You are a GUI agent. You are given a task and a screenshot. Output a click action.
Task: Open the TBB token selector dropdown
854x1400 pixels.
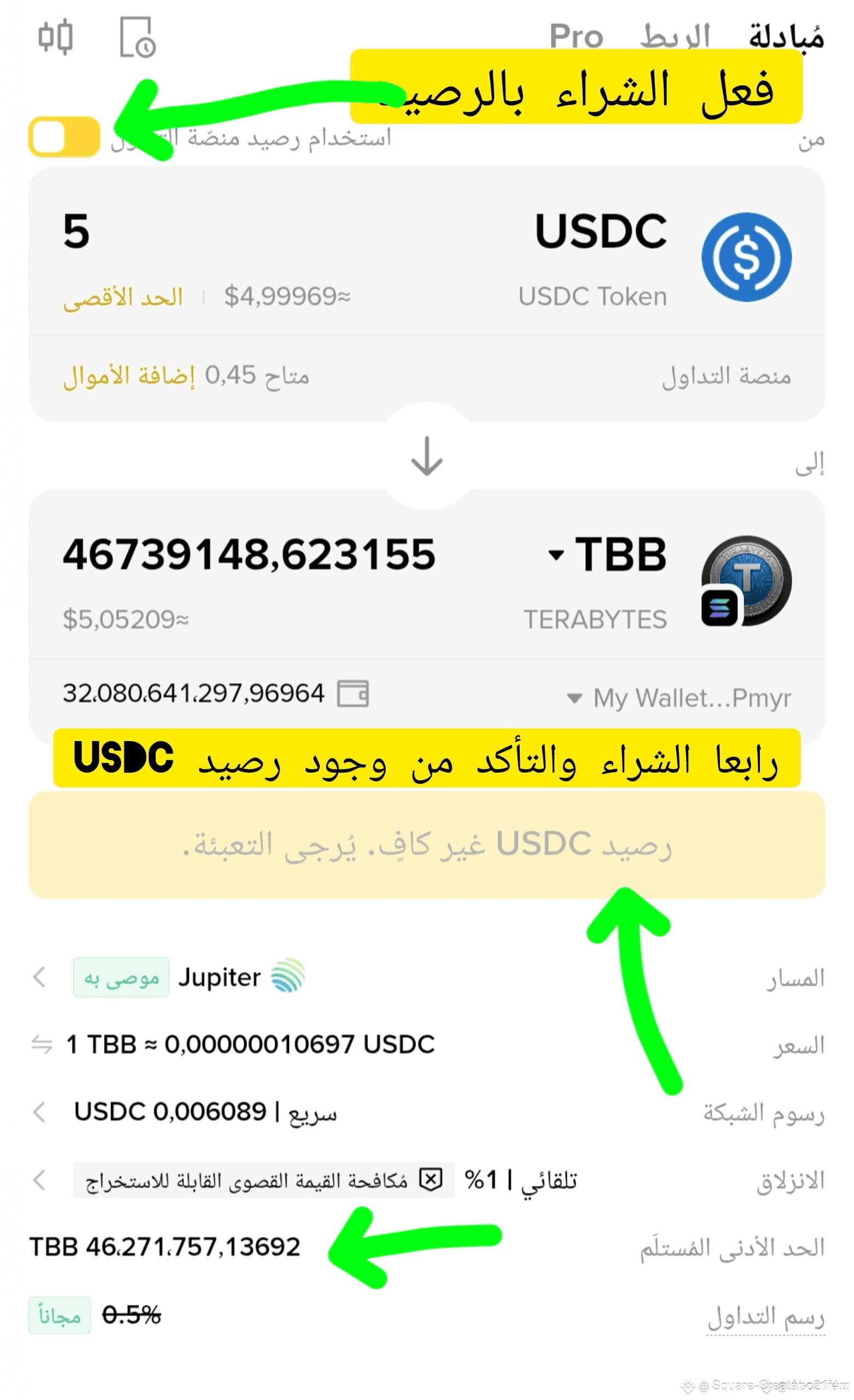(607, 554)
